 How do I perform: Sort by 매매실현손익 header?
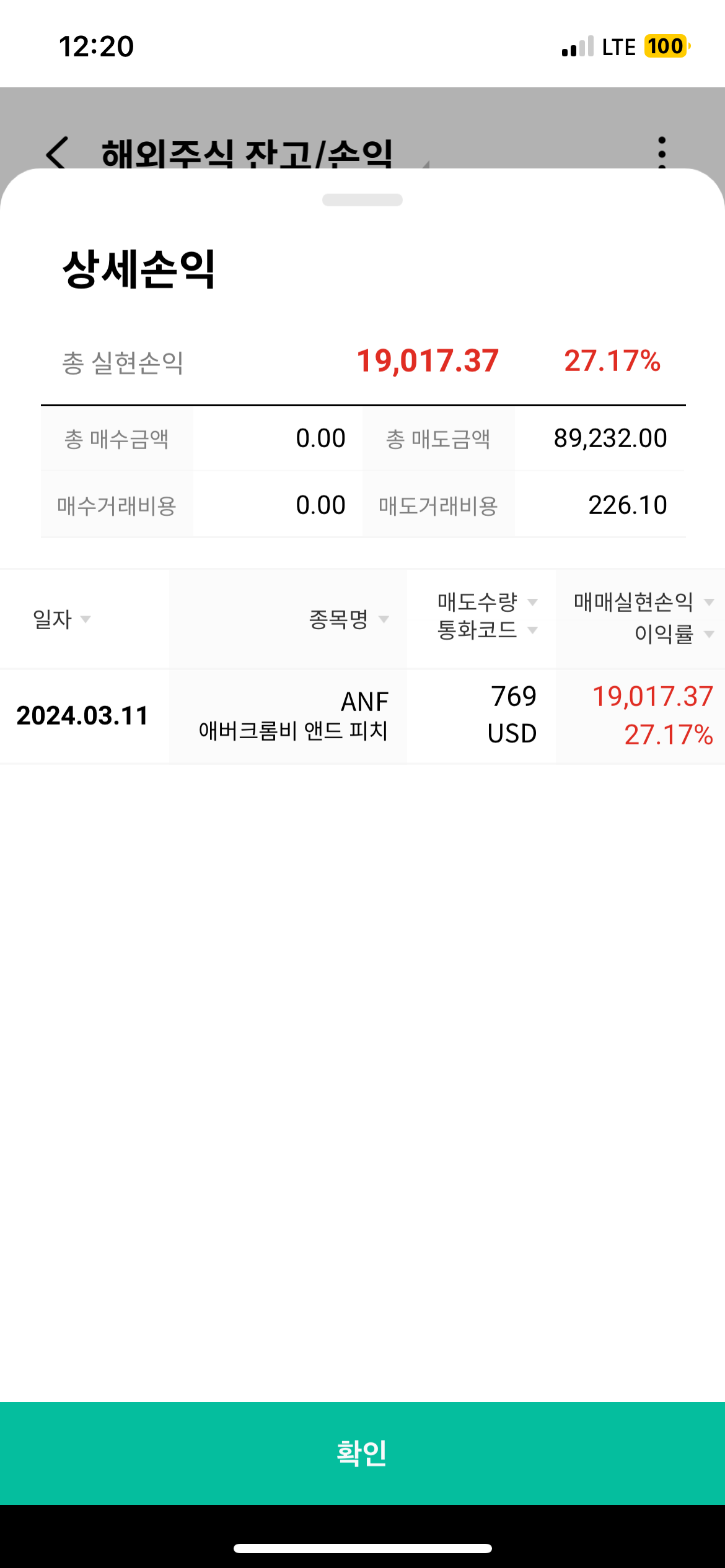(x=643, y=601)
